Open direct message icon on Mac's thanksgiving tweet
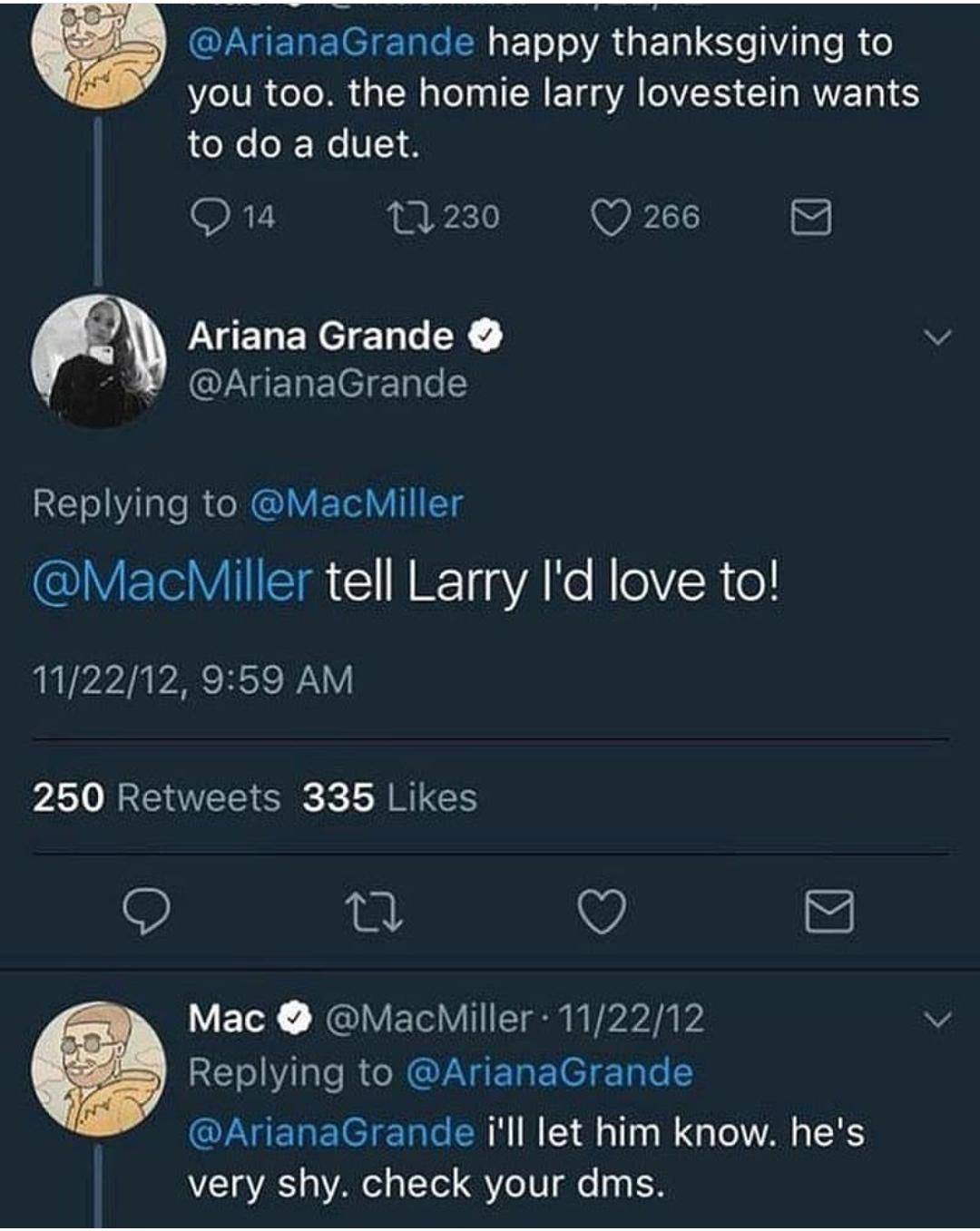Screen dimensions: 980x1231 pyautogui.click(x=811, y=216)
